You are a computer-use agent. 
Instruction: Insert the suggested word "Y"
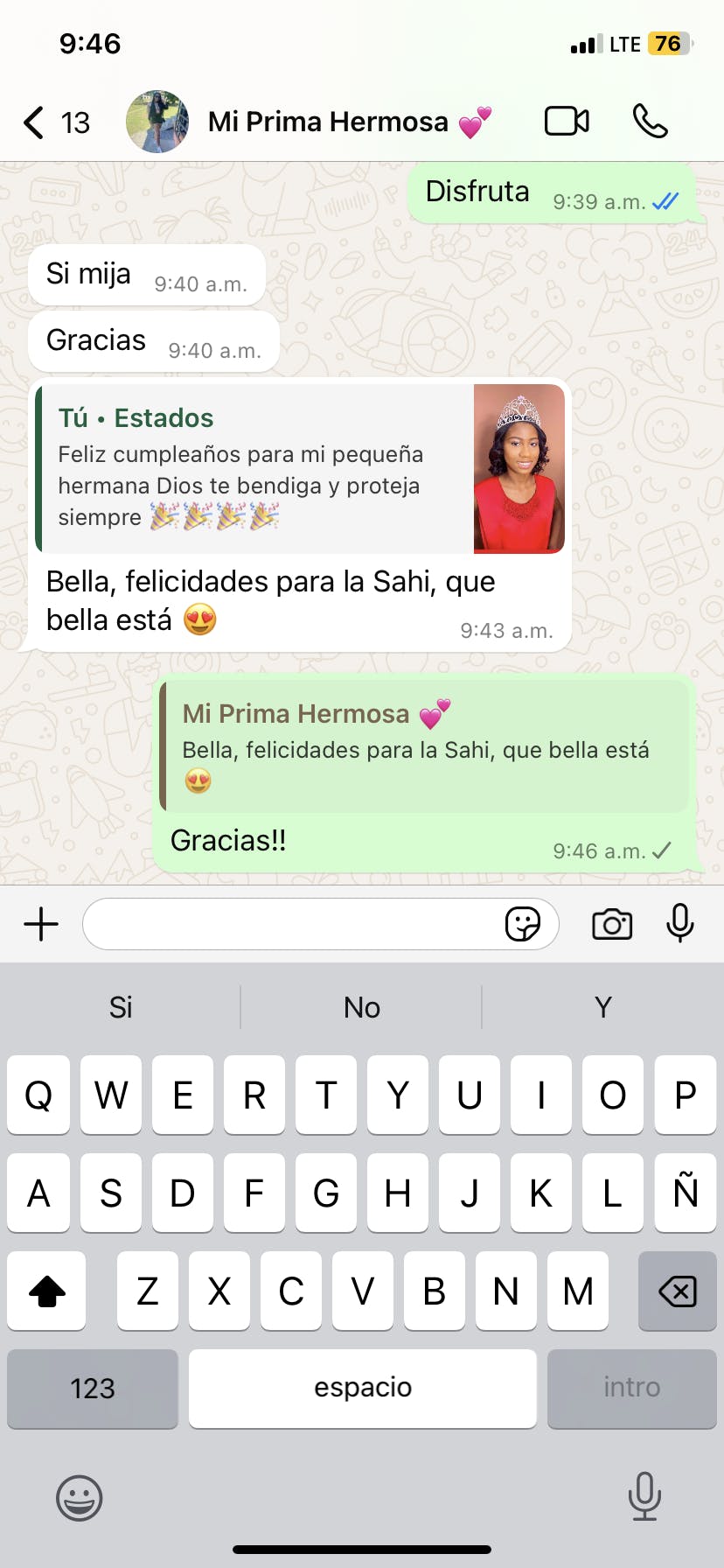point(602,1007)
